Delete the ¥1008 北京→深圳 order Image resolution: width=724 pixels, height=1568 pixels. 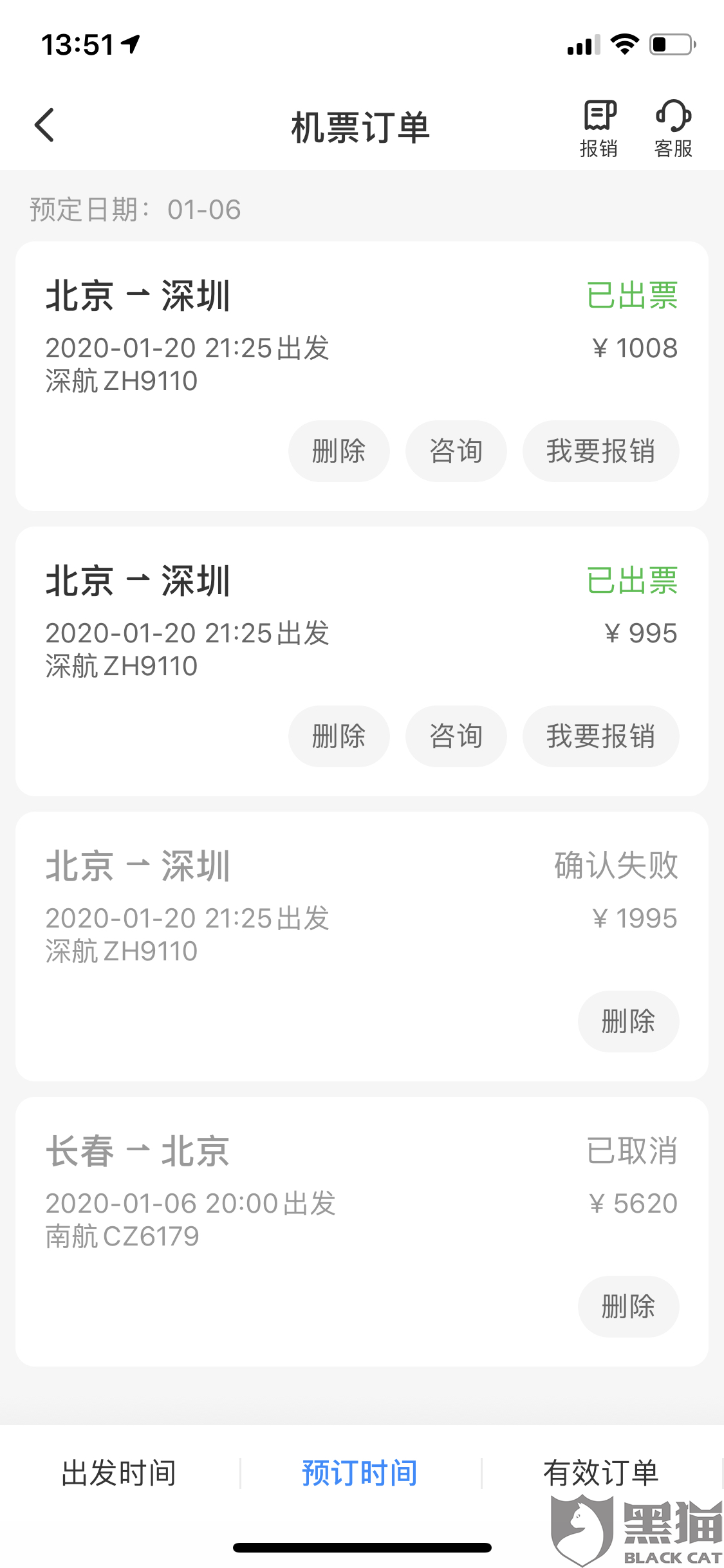coord(339,451)
